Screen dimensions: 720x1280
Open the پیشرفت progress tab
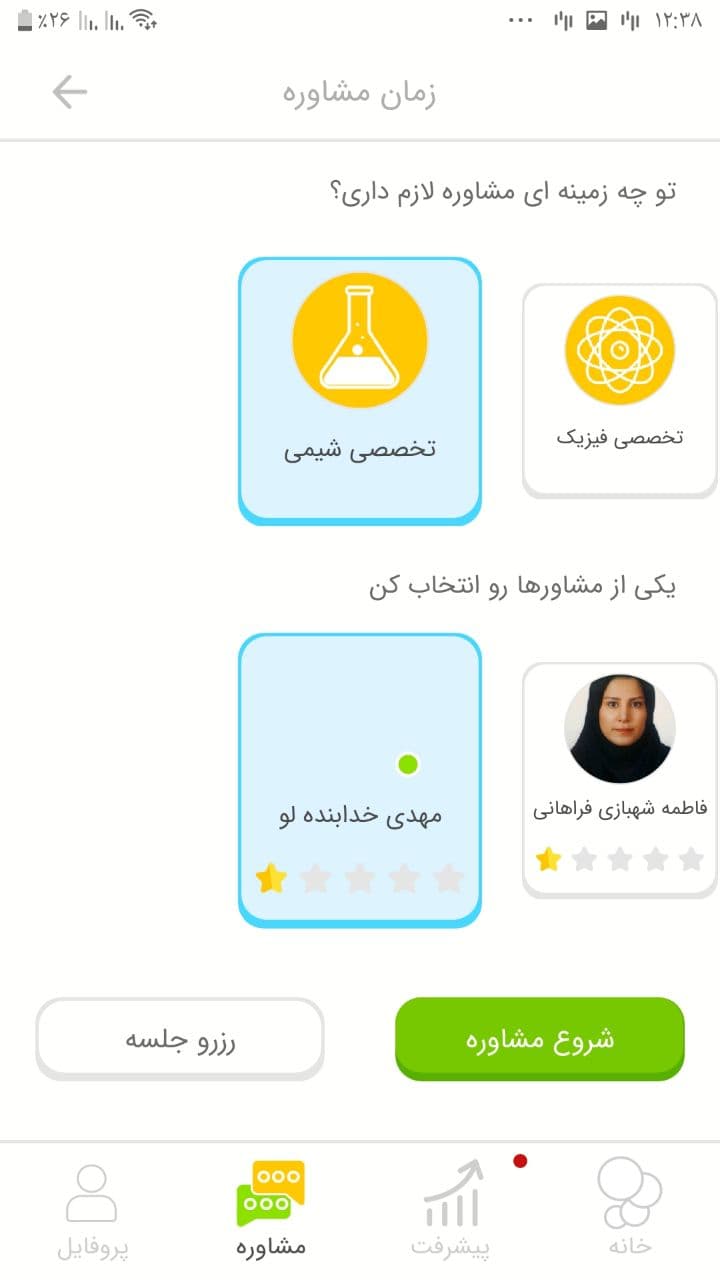point(452,1208)
